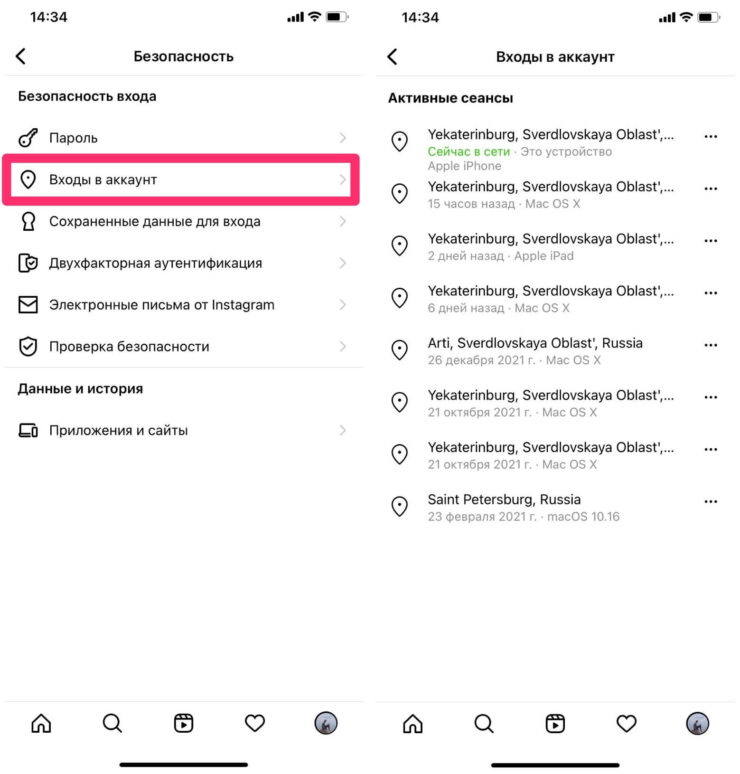Open Приложения и сайты
This screenshot has width=740, height=774.
pos(182,431)
